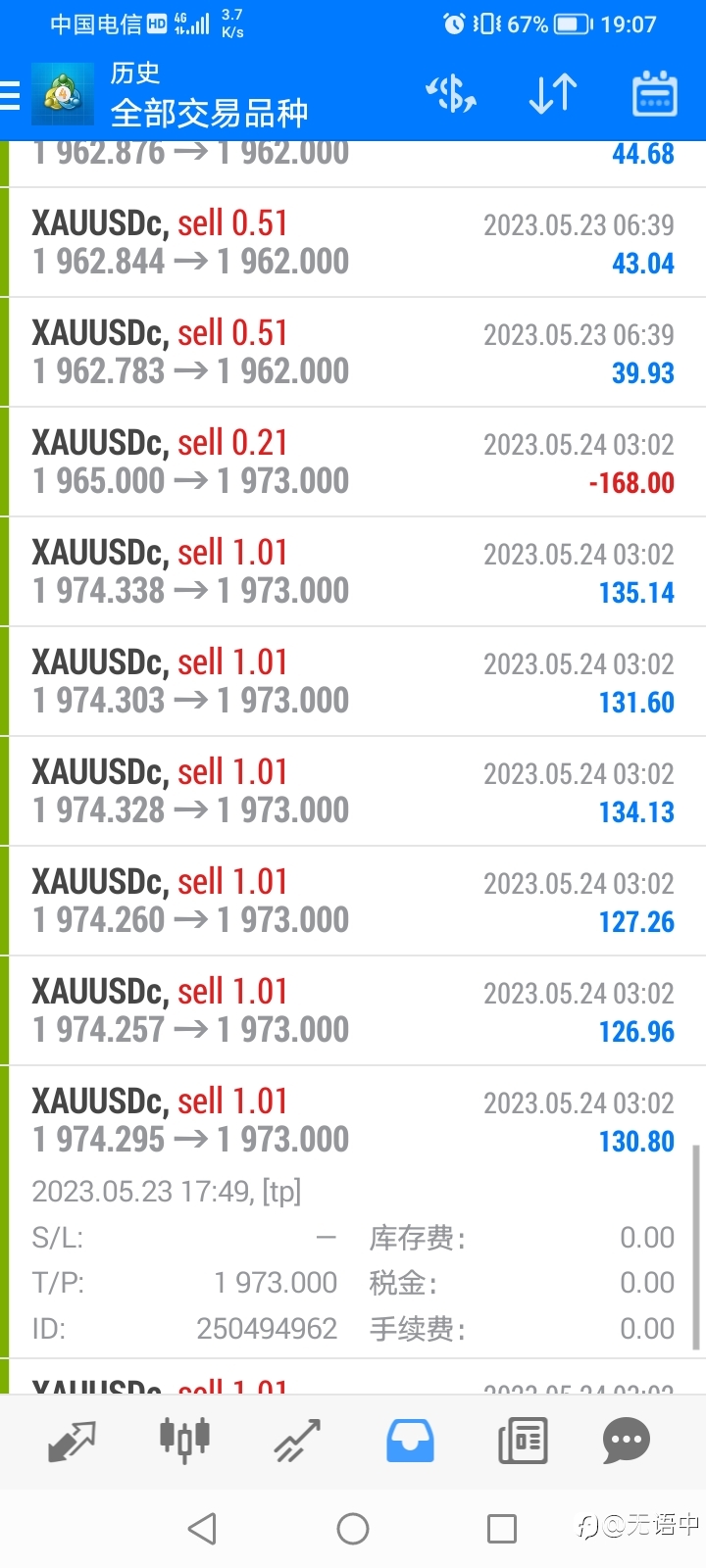706x1568 pixels.
Task: Switch to the Chart candlestick tab
Action: tap(184, 1441)
